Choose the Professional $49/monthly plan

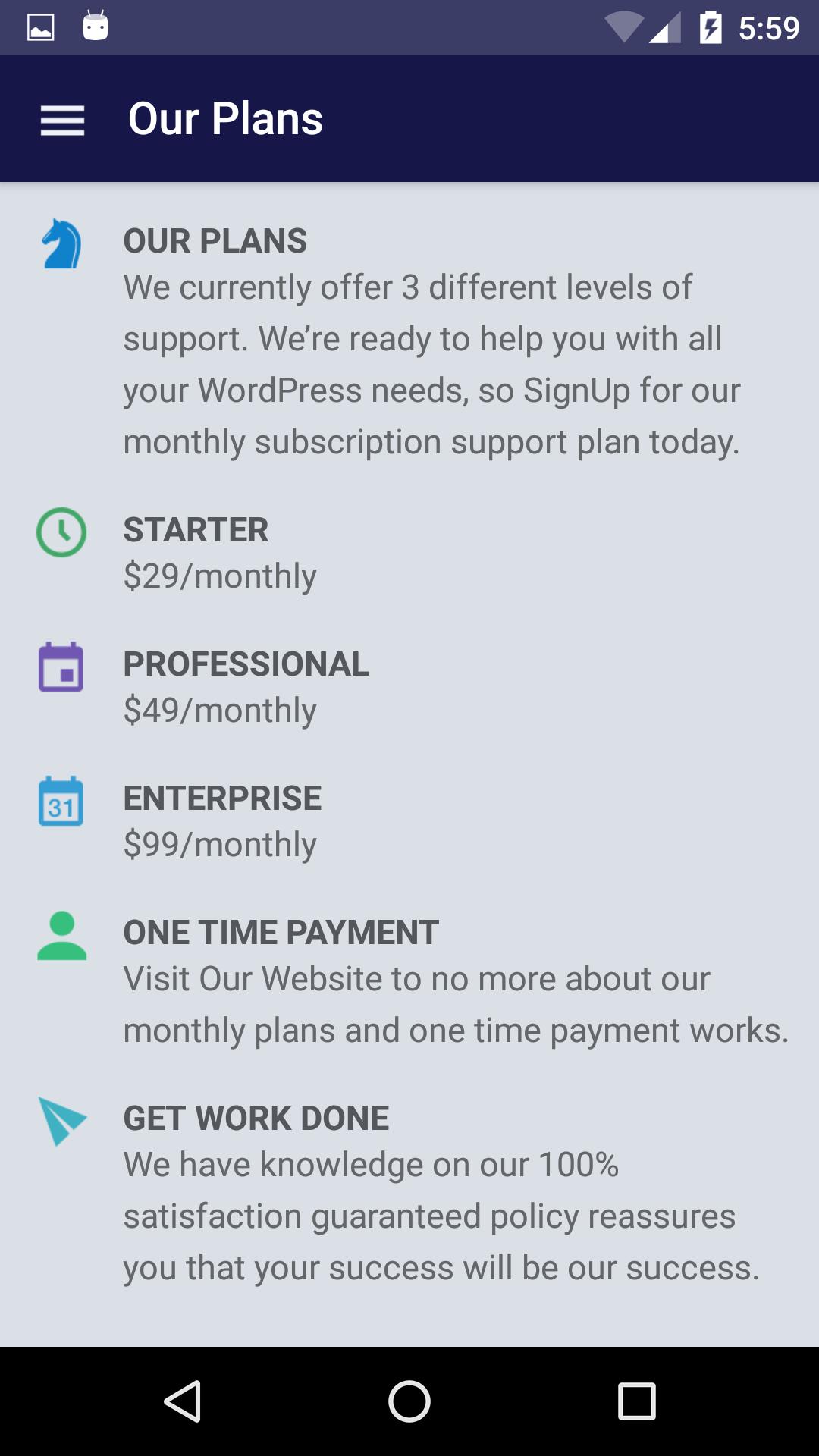click(x=246, y=687)
